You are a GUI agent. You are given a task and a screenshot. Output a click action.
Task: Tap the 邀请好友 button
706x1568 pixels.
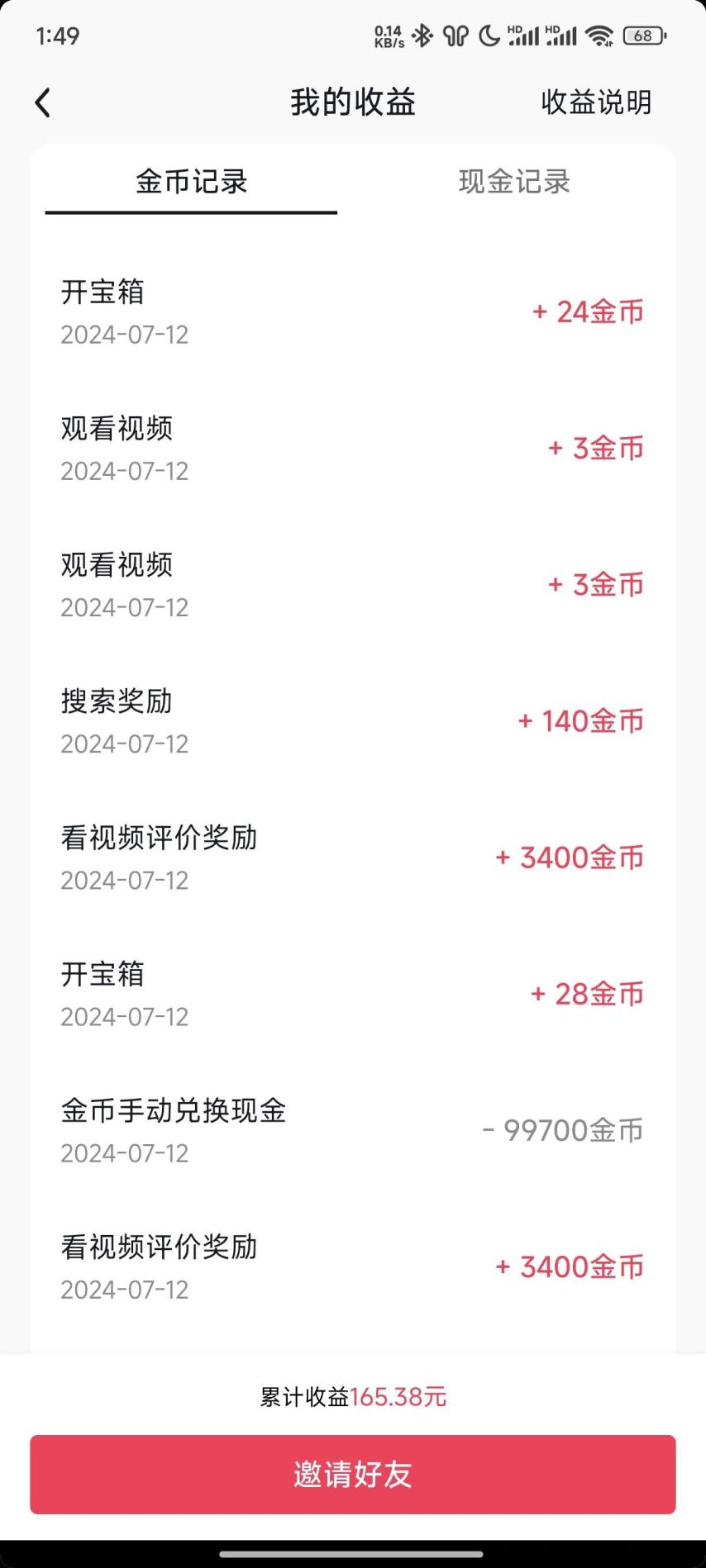pos(353,1475)
